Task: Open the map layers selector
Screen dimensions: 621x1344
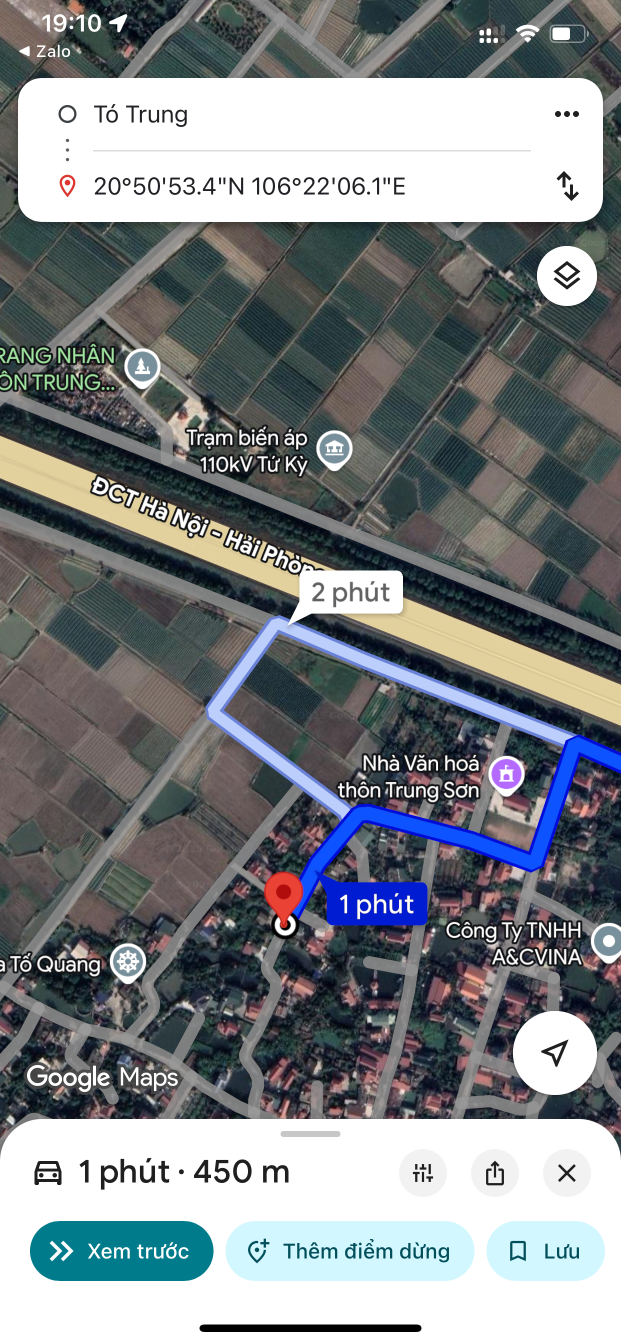Action: tap(567, 275)
